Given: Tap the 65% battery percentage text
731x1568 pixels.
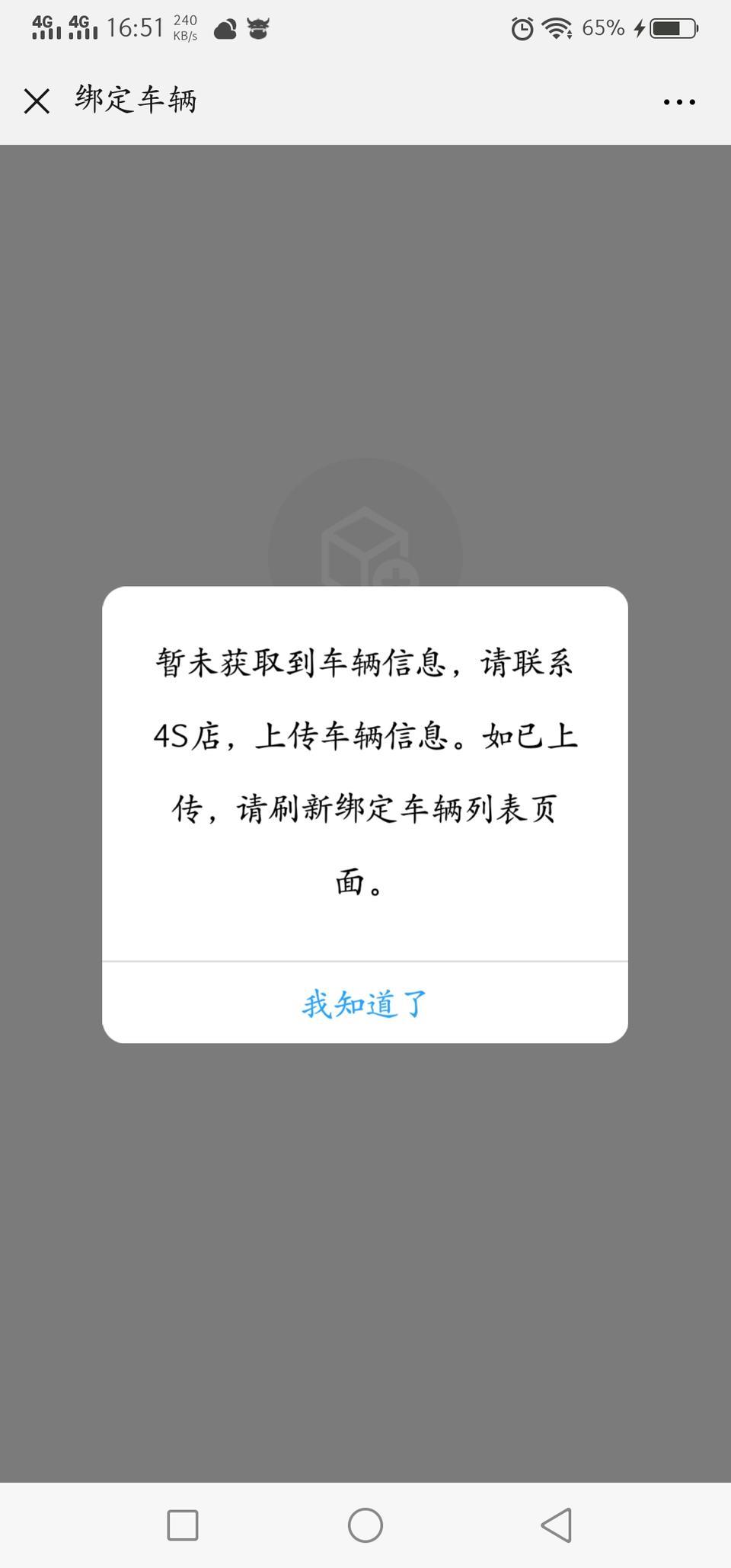Looking at the screenshot, I should point(603,27).
